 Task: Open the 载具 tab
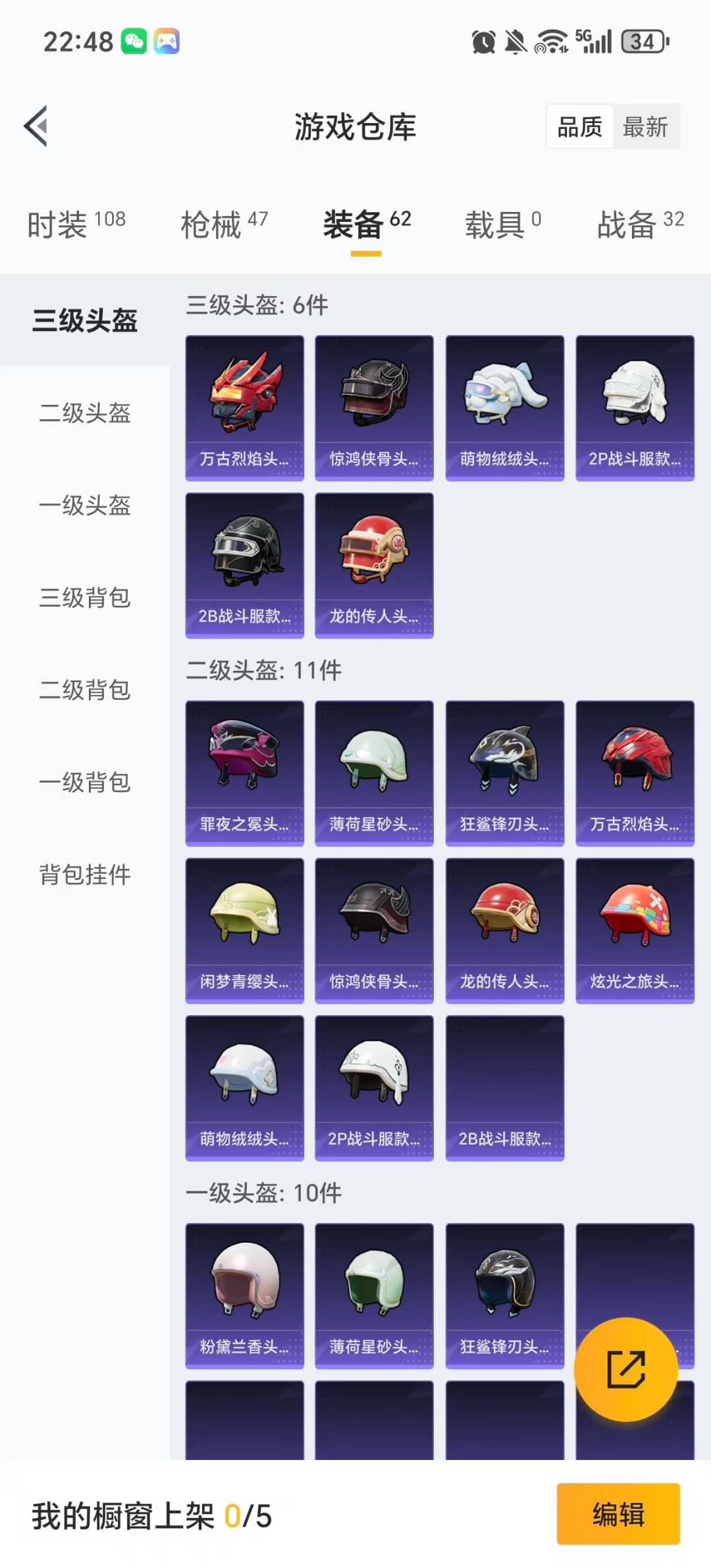503,224
